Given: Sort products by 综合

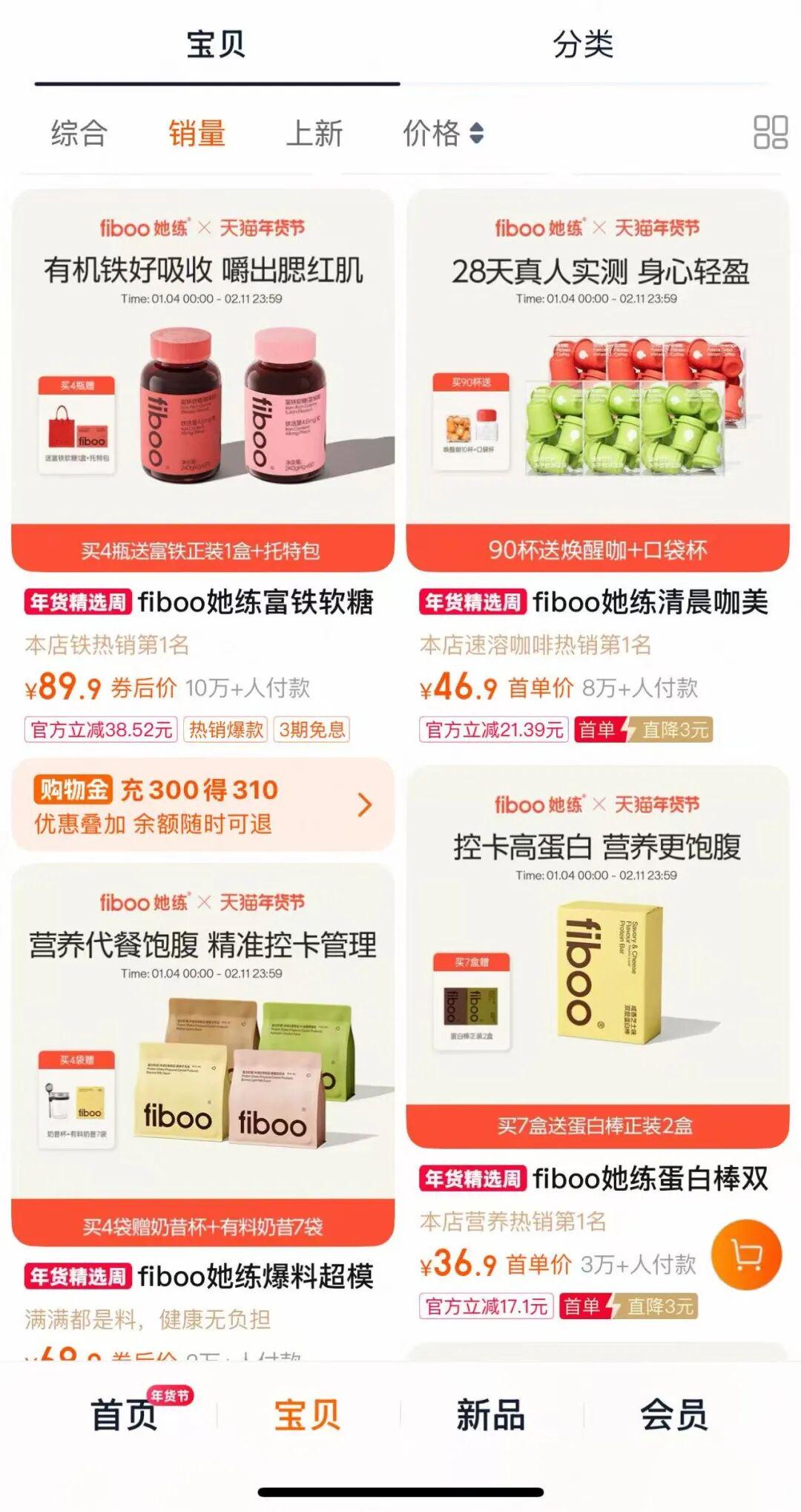Looking at the screenshot, I should click(79, 134).
